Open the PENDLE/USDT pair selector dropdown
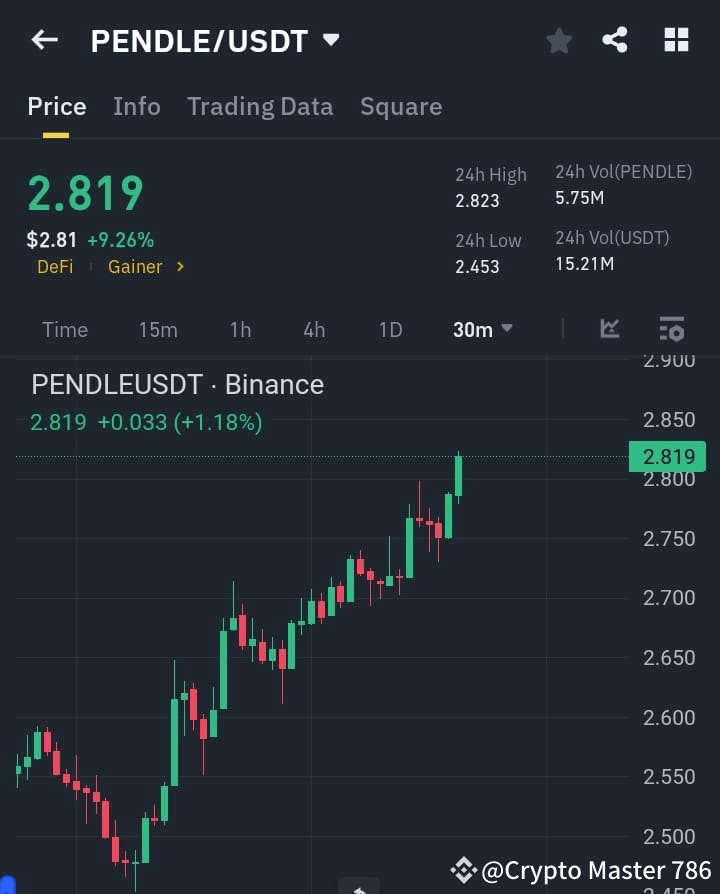720x894 pixels. tap(331, 40)
